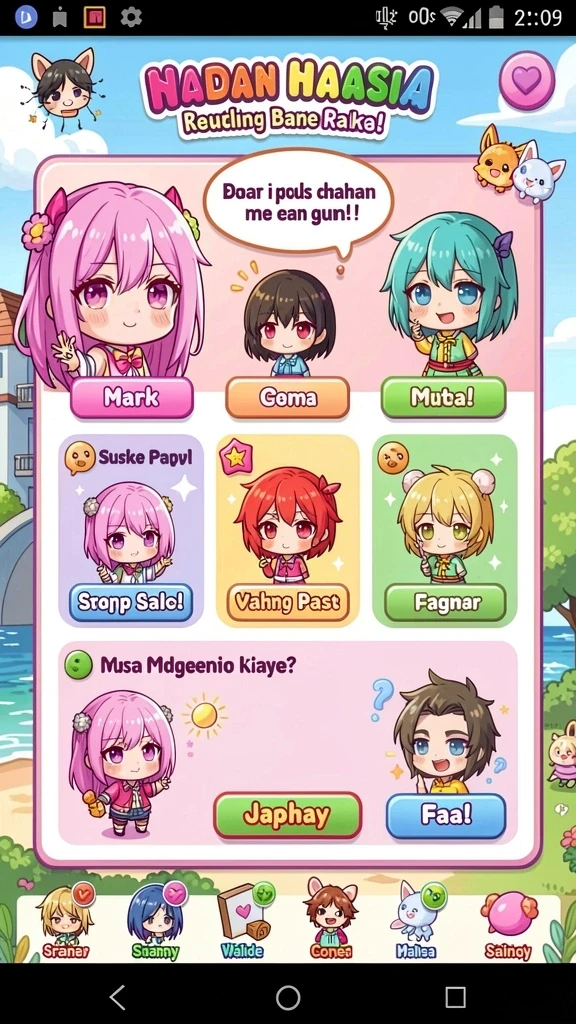This screenshot has height=1024, width=576.
Task: Switch to the Conea tab
Action: 331,922
